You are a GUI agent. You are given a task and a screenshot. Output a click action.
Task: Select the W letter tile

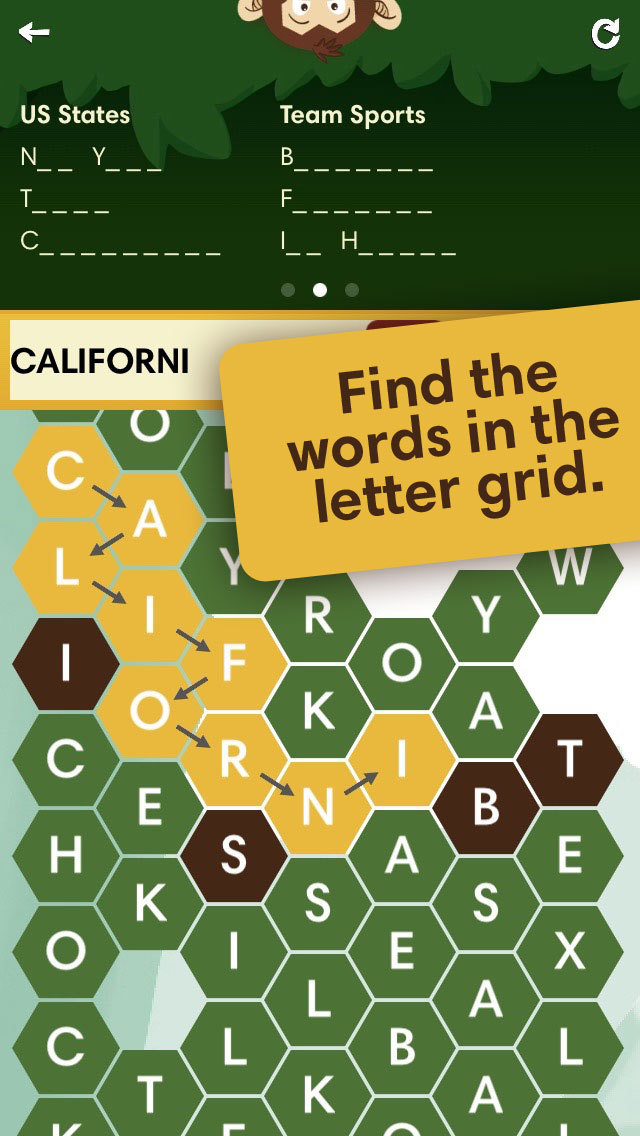[x=570, y=567]
